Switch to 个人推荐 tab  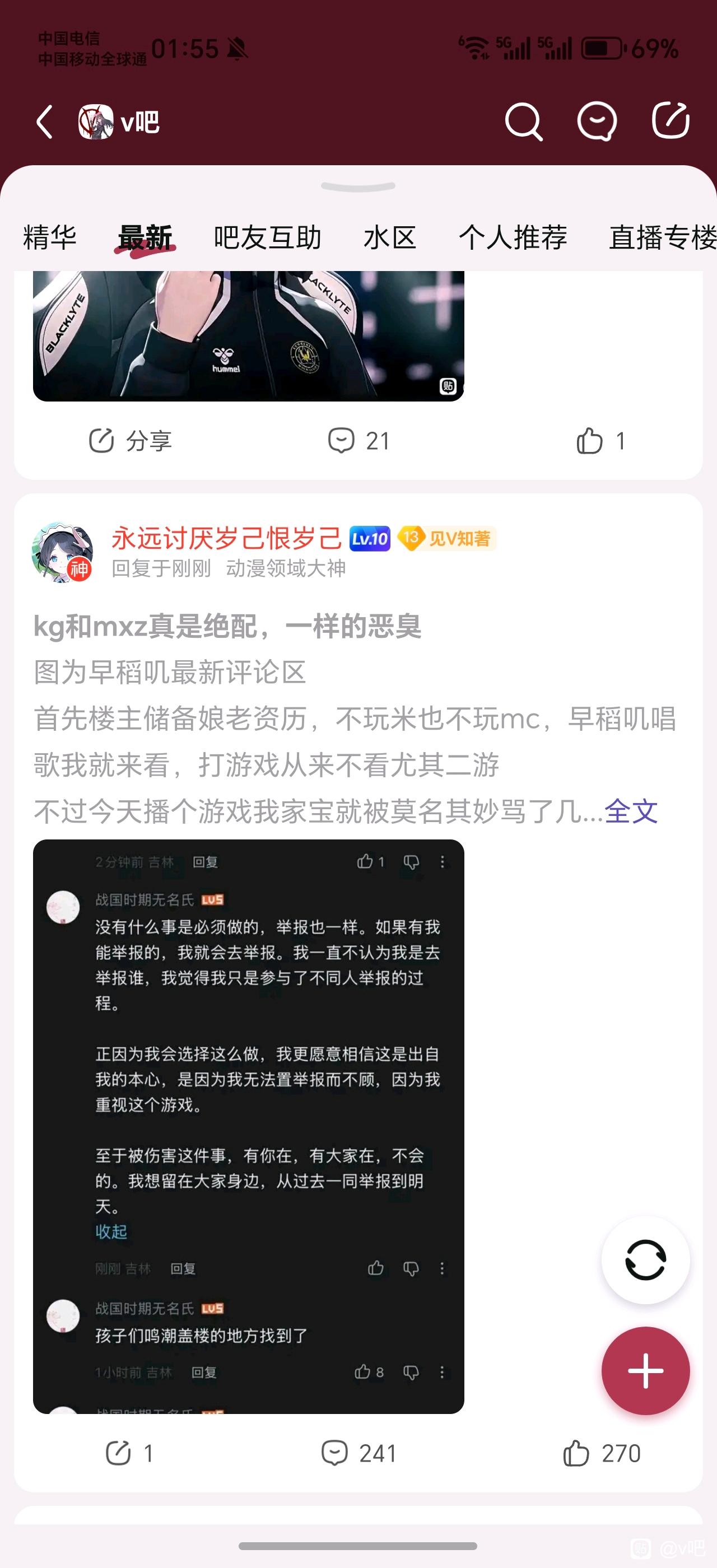pyautogui.click(x=513, y=237)
